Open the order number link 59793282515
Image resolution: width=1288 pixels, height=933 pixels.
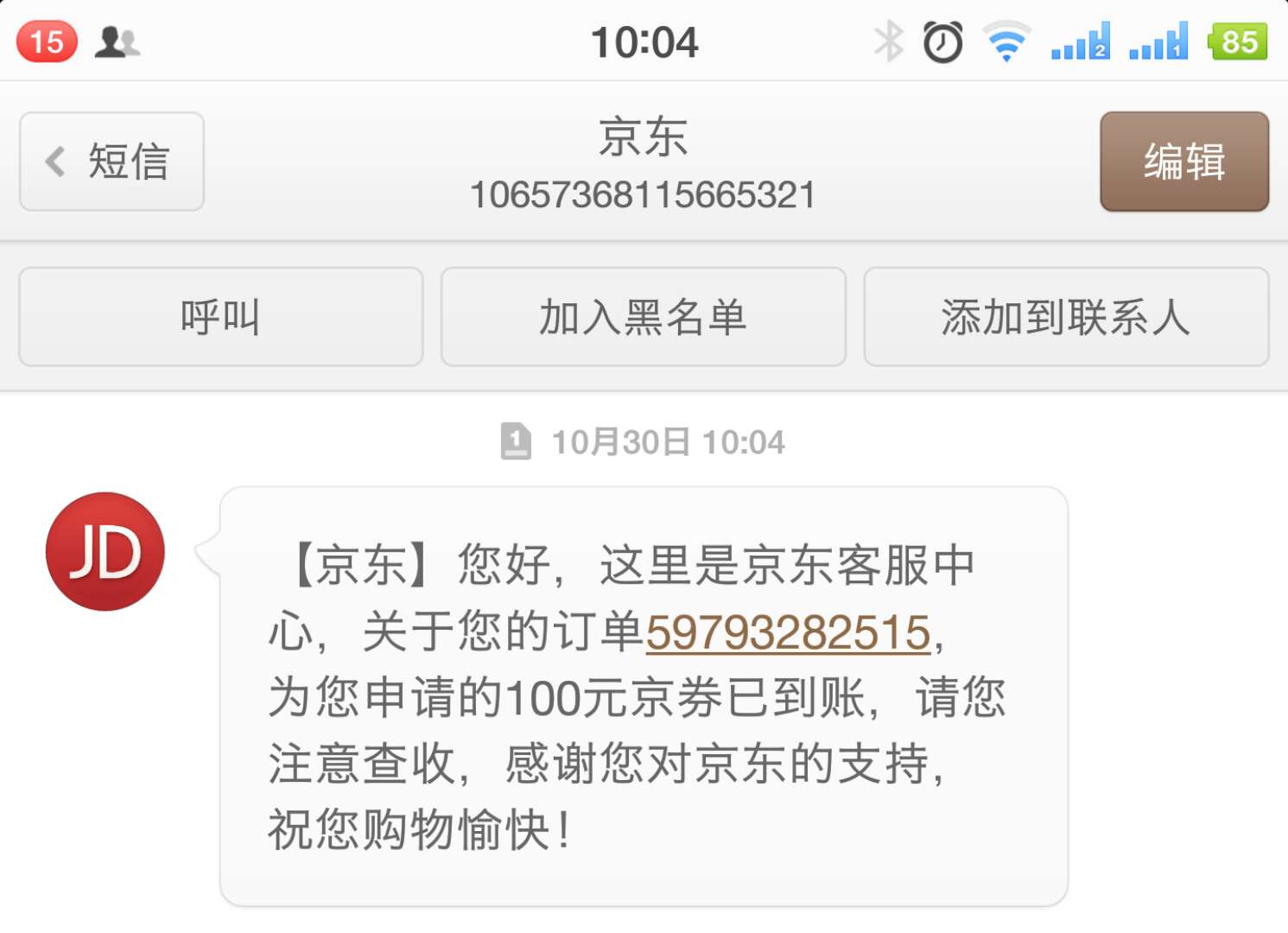pyautogui.click(x=788, y=632)
